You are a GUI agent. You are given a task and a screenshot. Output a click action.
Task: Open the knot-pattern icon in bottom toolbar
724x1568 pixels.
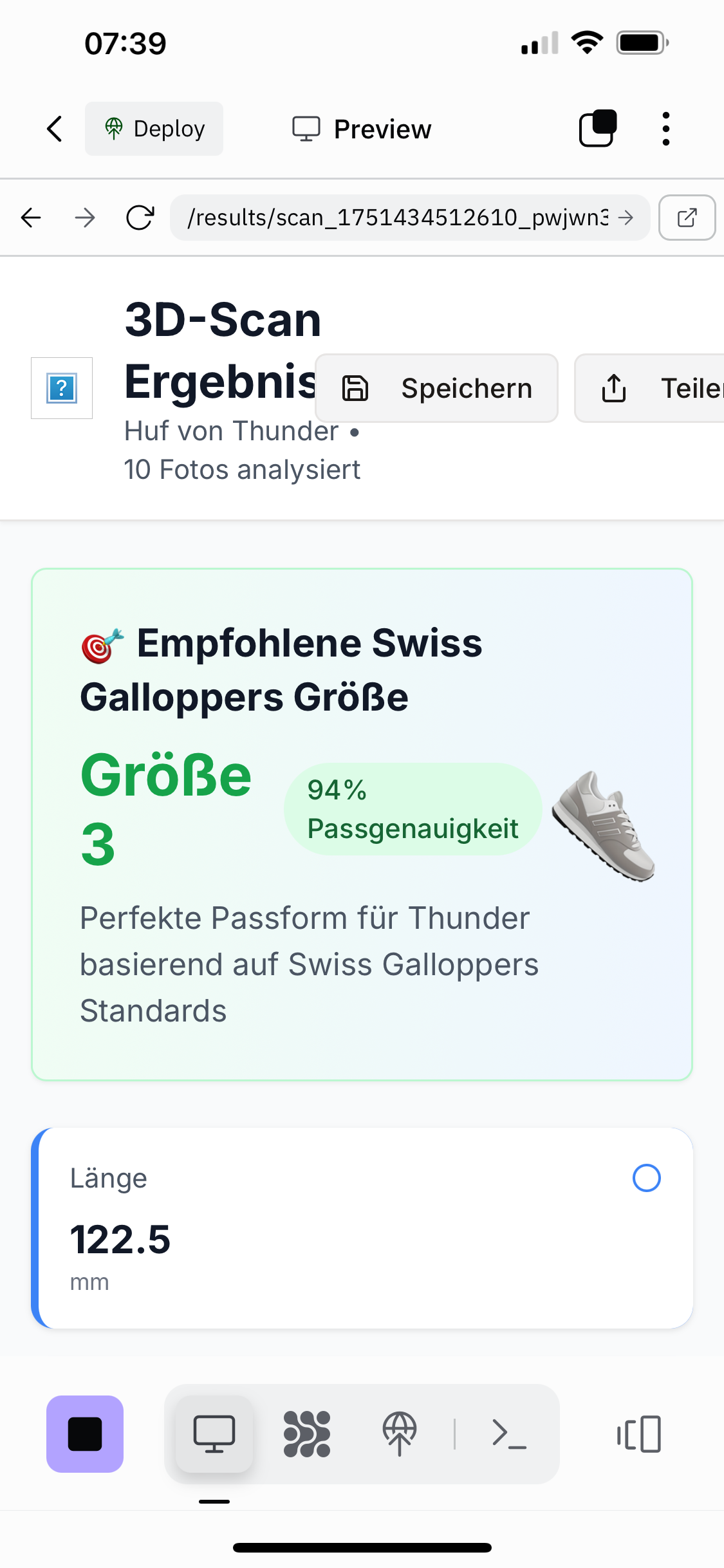(x=307, y=1434)
